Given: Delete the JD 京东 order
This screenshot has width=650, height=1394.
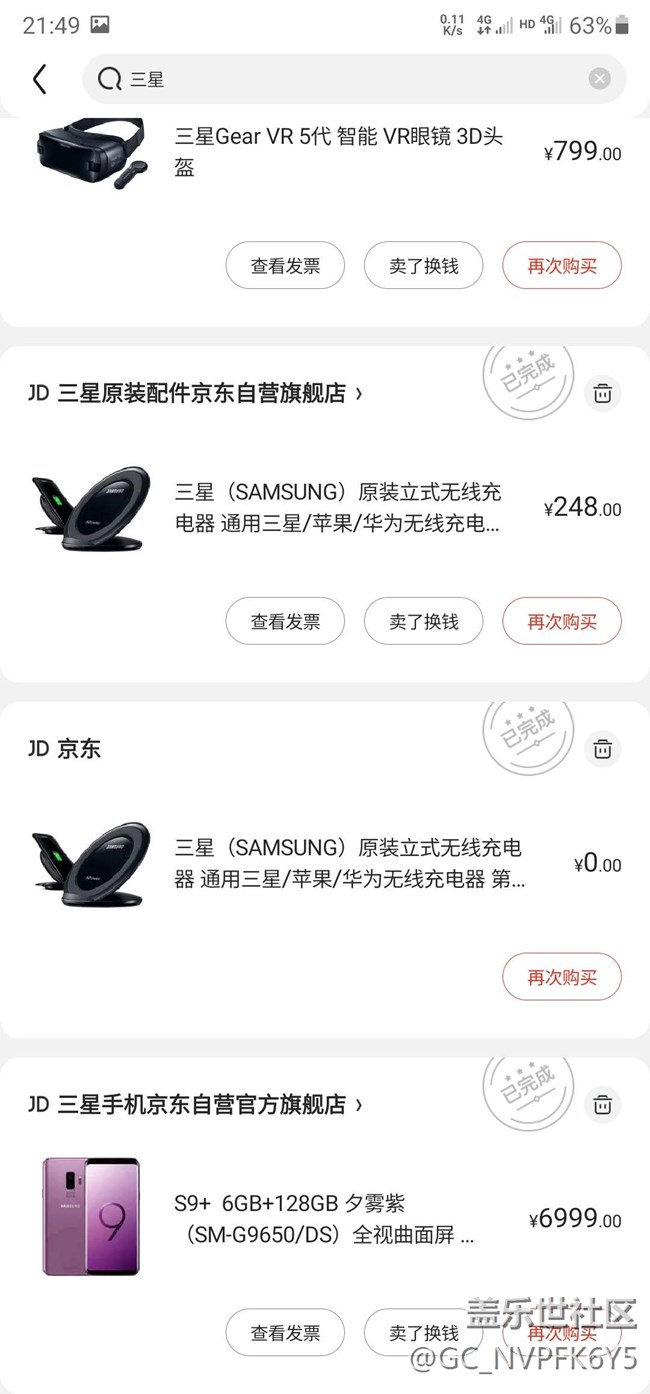Looking at the screenshot, I should (x=602, y=749).
